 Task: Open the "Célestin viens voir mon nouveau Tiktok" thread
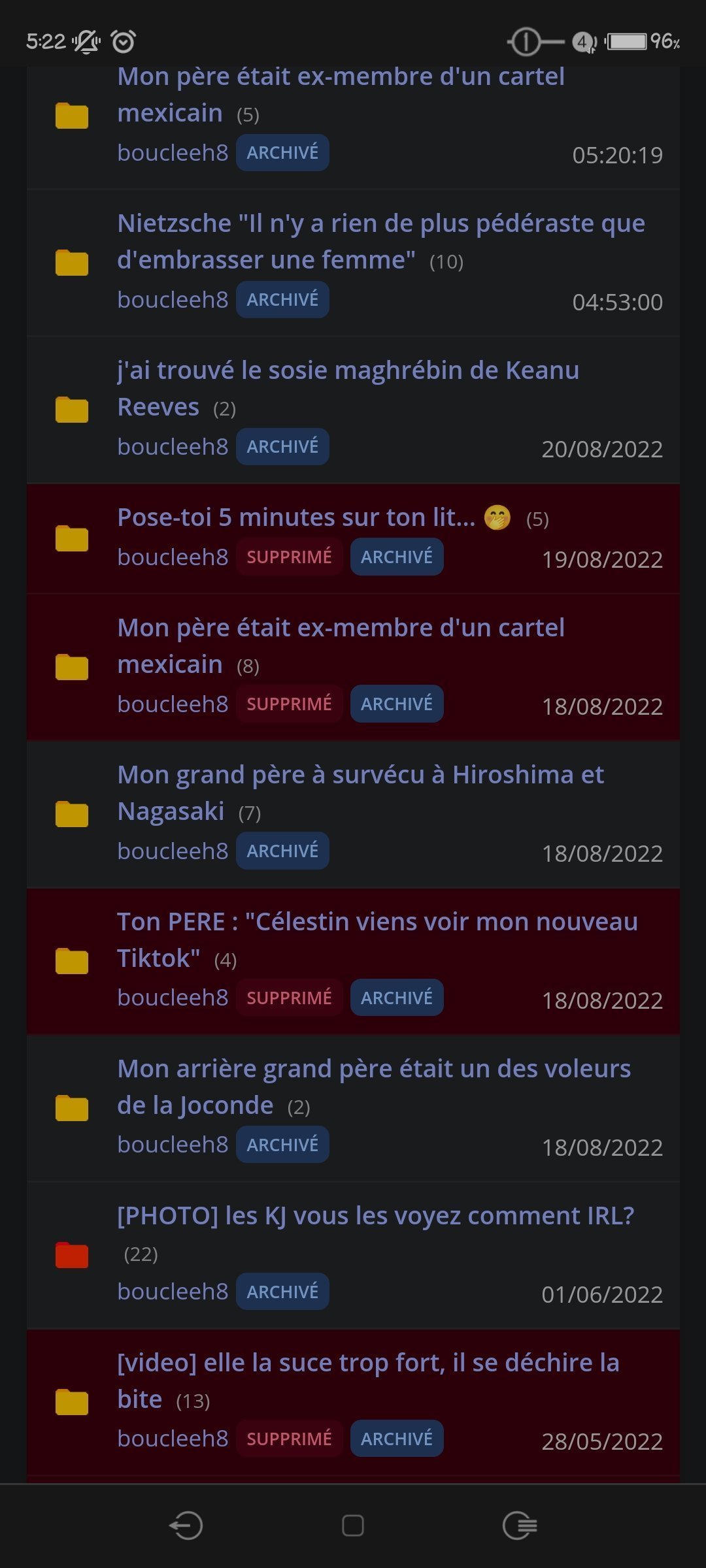(x=377, y=939)
